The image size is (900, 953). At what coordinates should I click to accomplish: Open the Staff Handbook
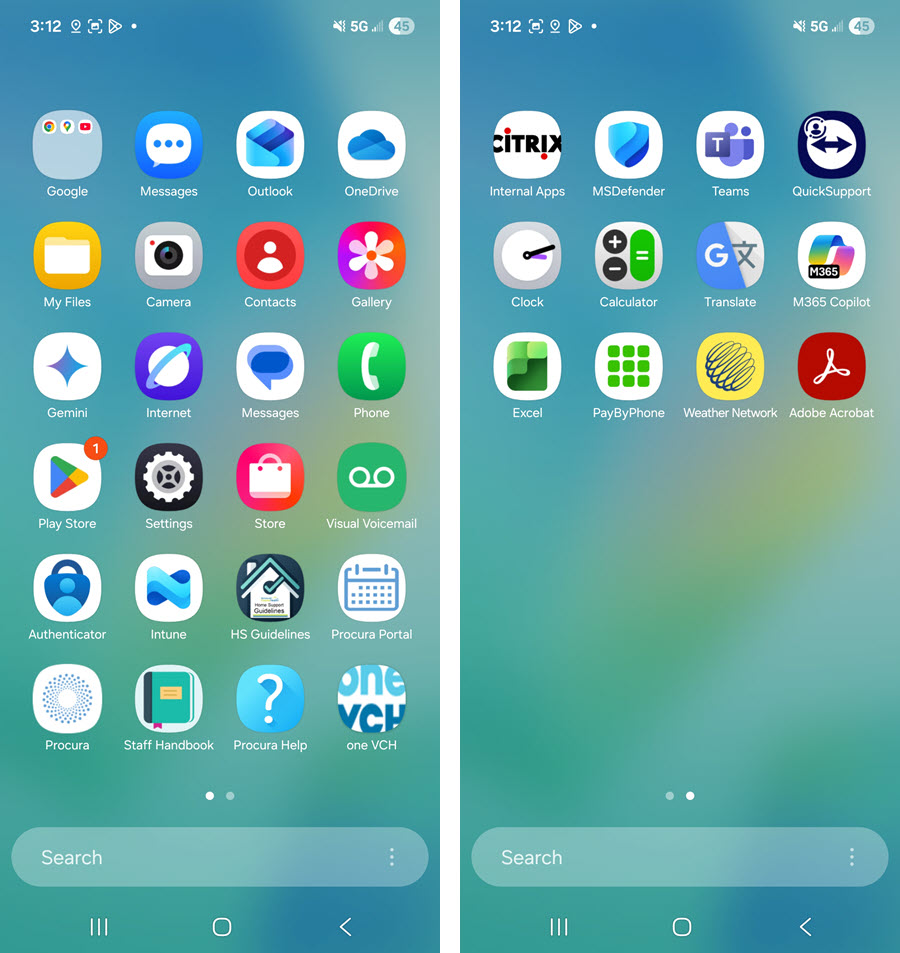point(168,699)
